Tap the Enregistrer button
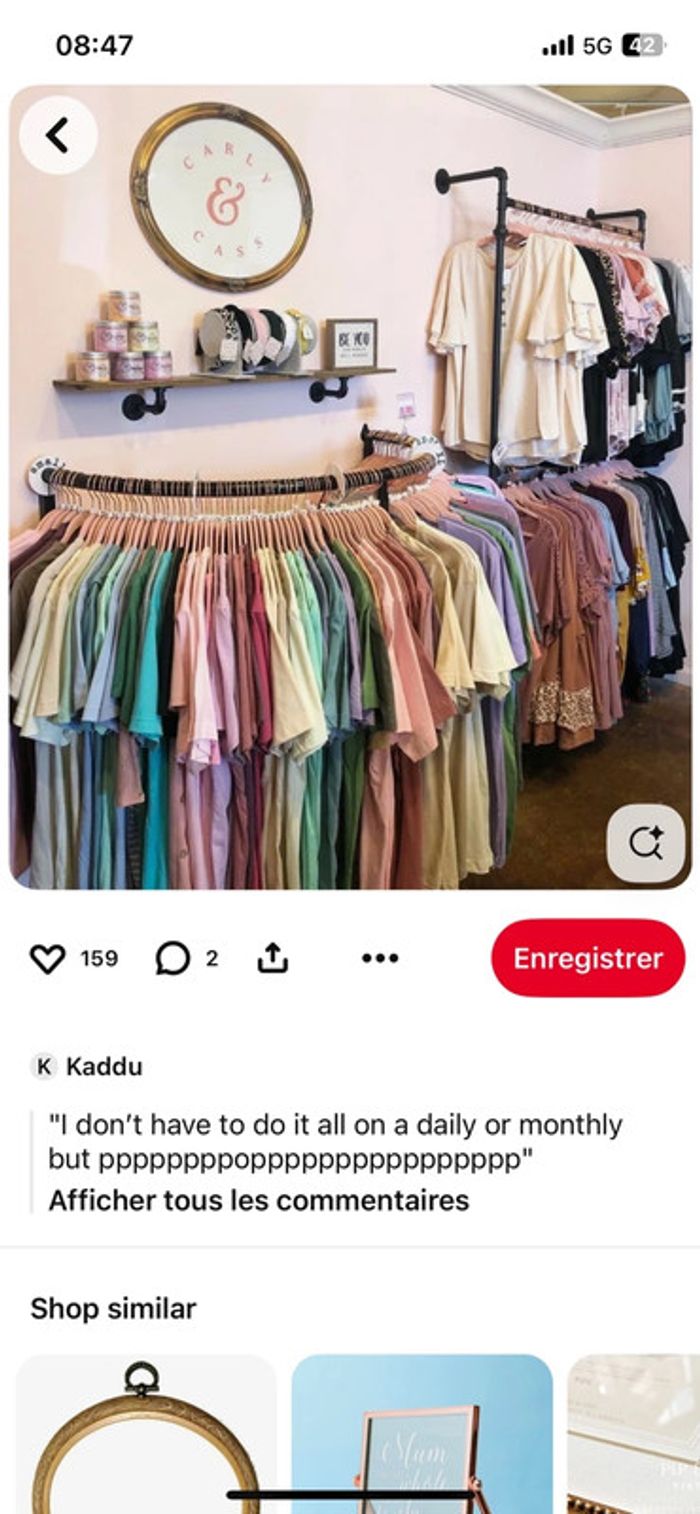Viewport: 700px width, 1514px height. (x=587, y=958)
